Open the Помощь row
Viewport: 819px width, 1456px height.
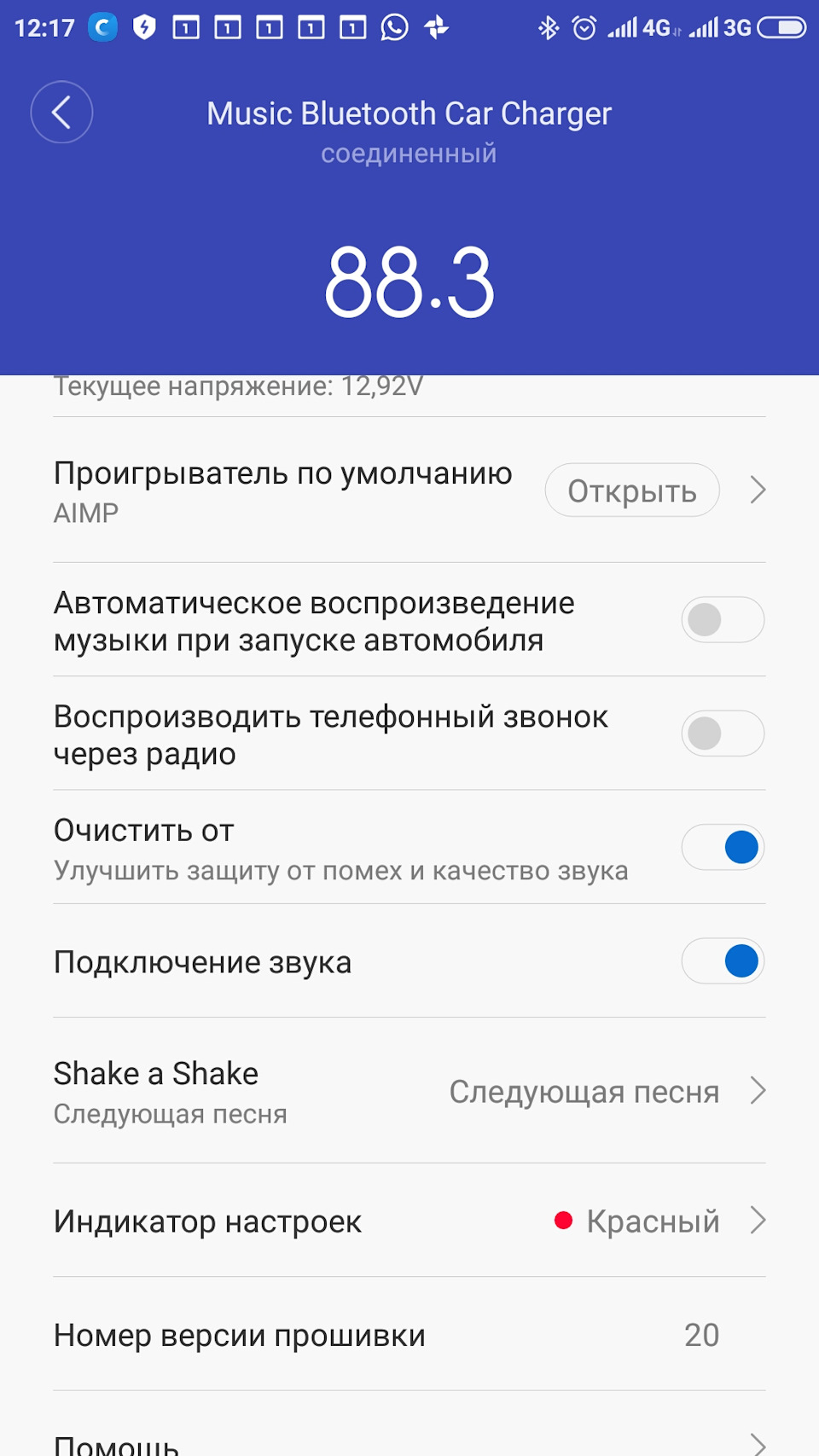pyautogui.click(x=409, y=1441)
